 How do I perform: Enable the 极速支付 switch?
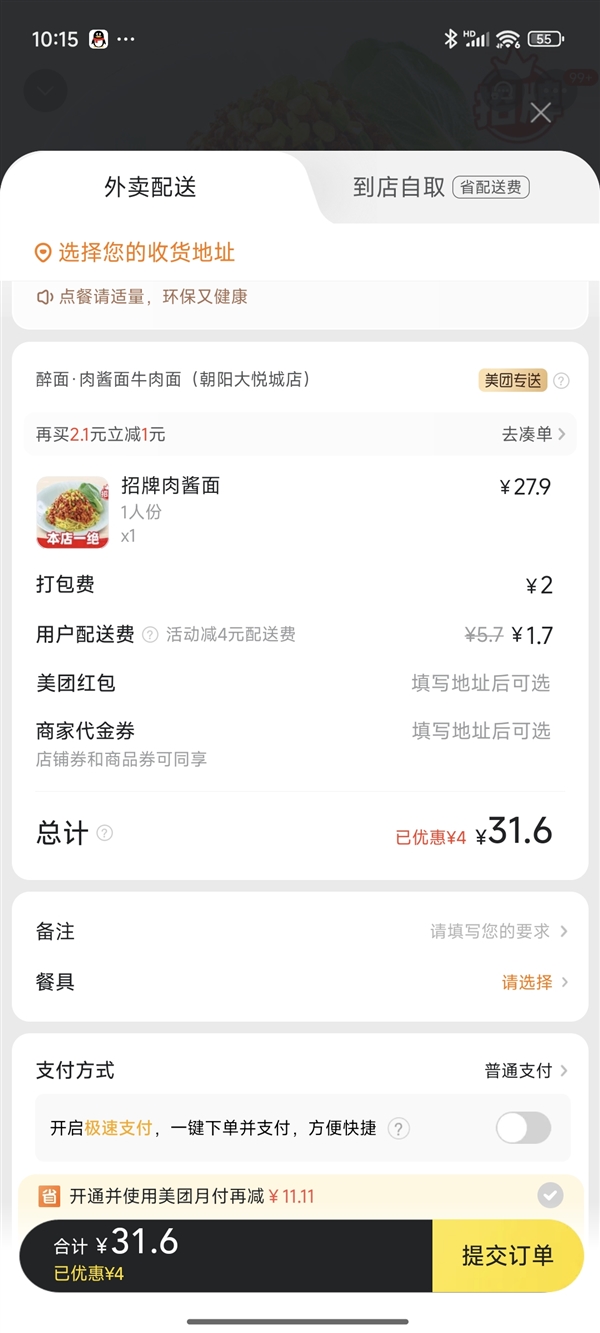(523, 1128)
